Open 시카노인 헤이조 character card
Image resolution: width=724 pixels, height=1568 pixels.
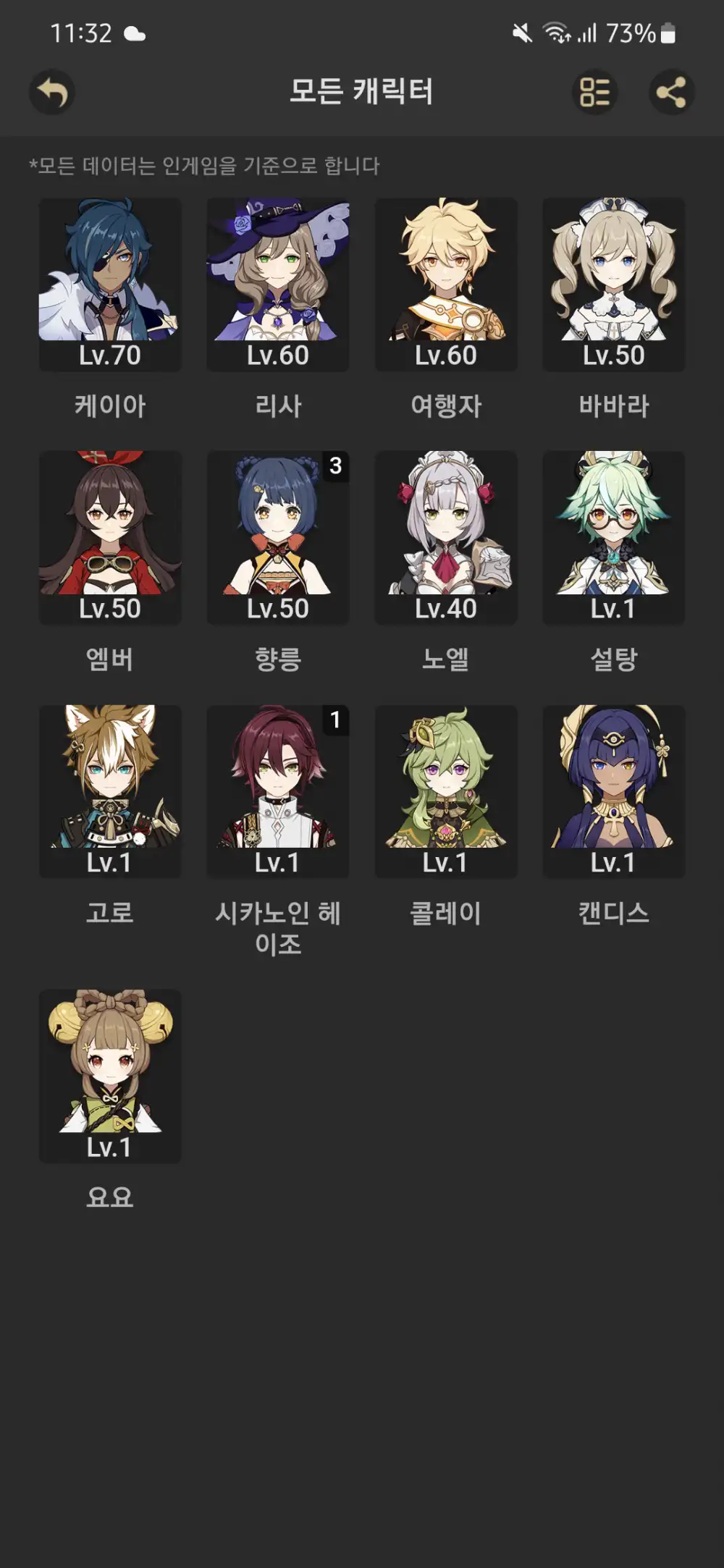pos(278,791)
